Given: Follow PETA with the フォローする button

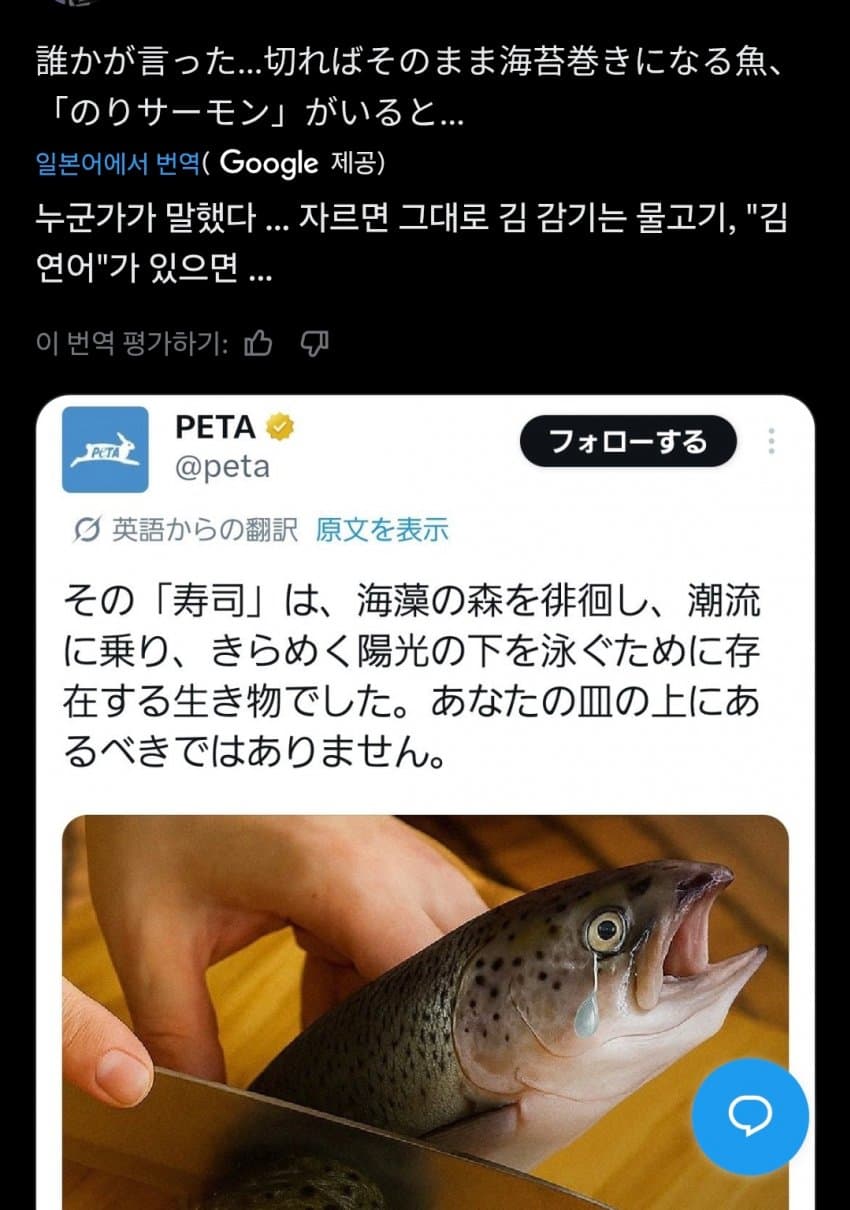Looking at the screenshot, I should click(627, 441).
